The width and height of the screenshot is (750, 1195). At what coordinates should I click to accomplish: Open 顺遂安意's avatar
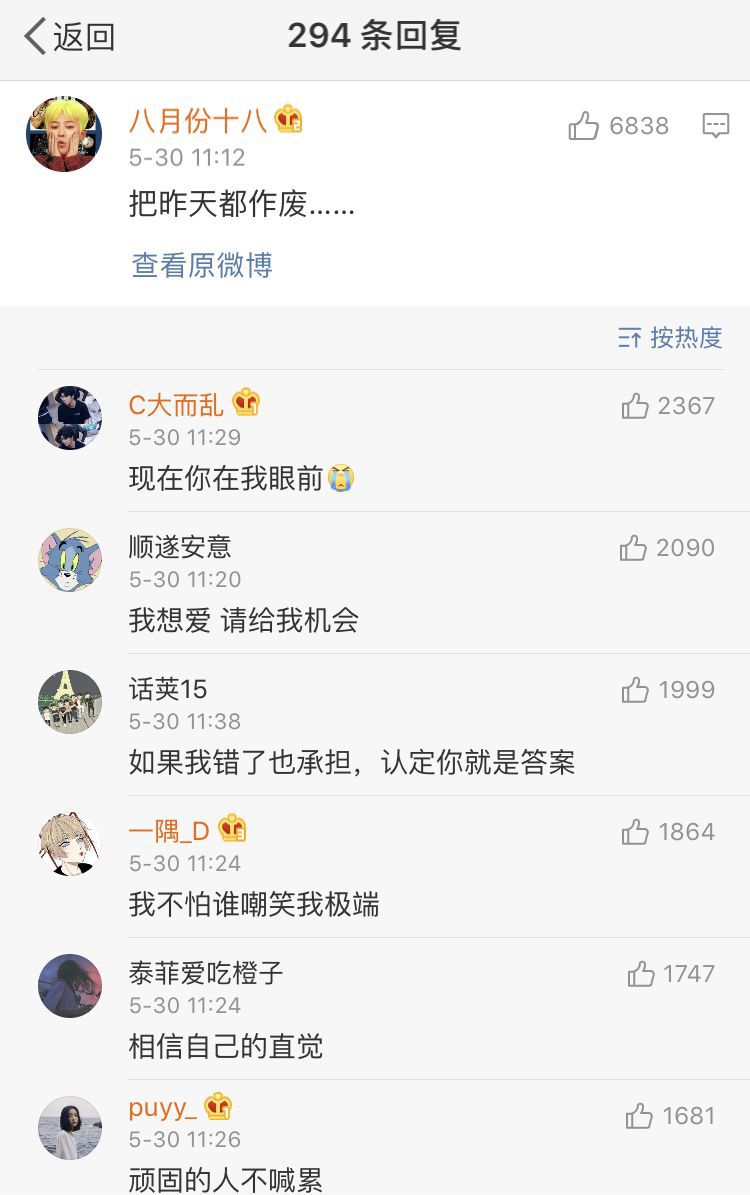70,560
